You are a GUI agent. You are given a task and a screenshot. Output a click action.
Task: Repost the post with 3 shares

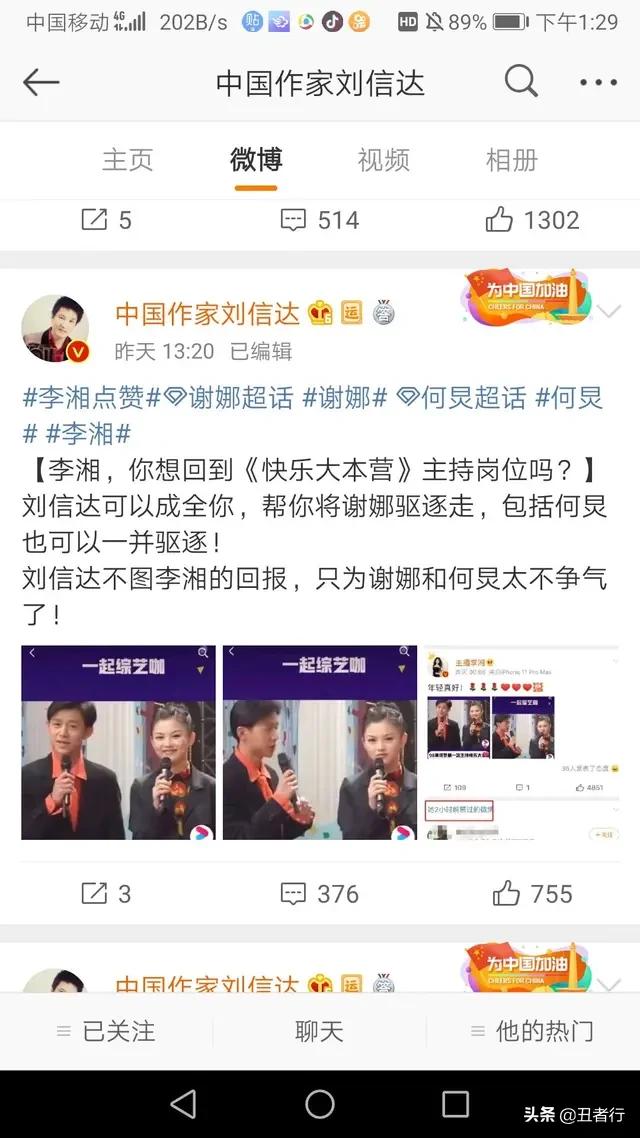point(105,893)
